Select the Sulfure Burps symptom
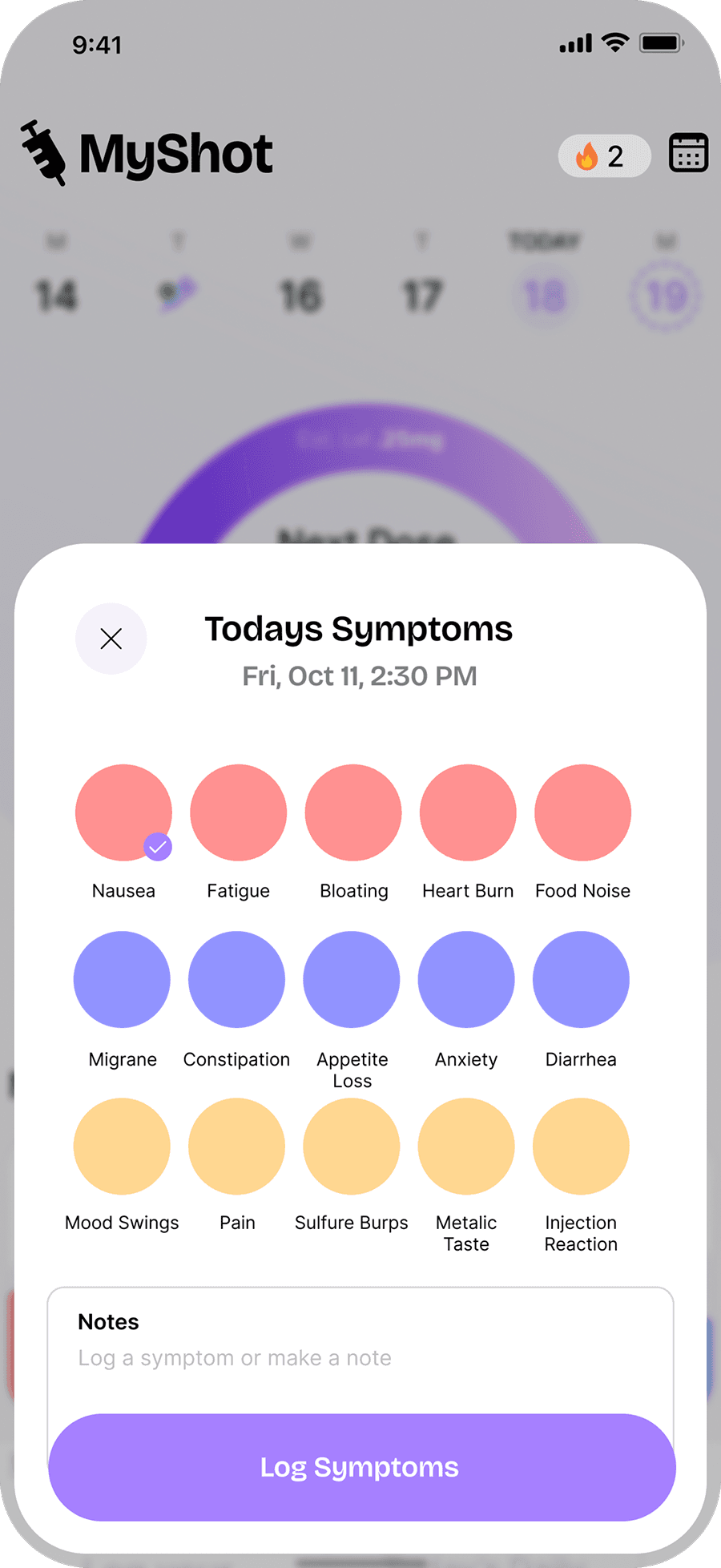 [351, 1146]
